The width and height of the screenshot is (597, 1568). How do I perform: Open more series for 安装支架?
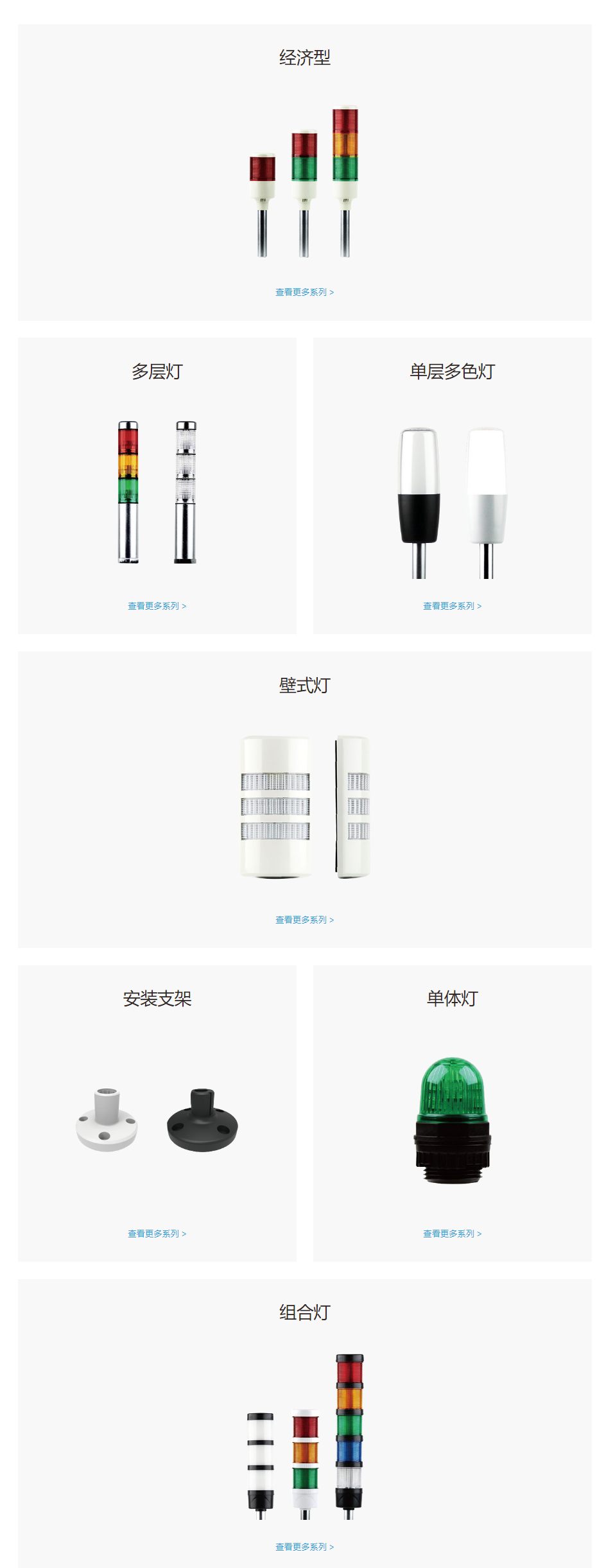[x=157, y=1234]
